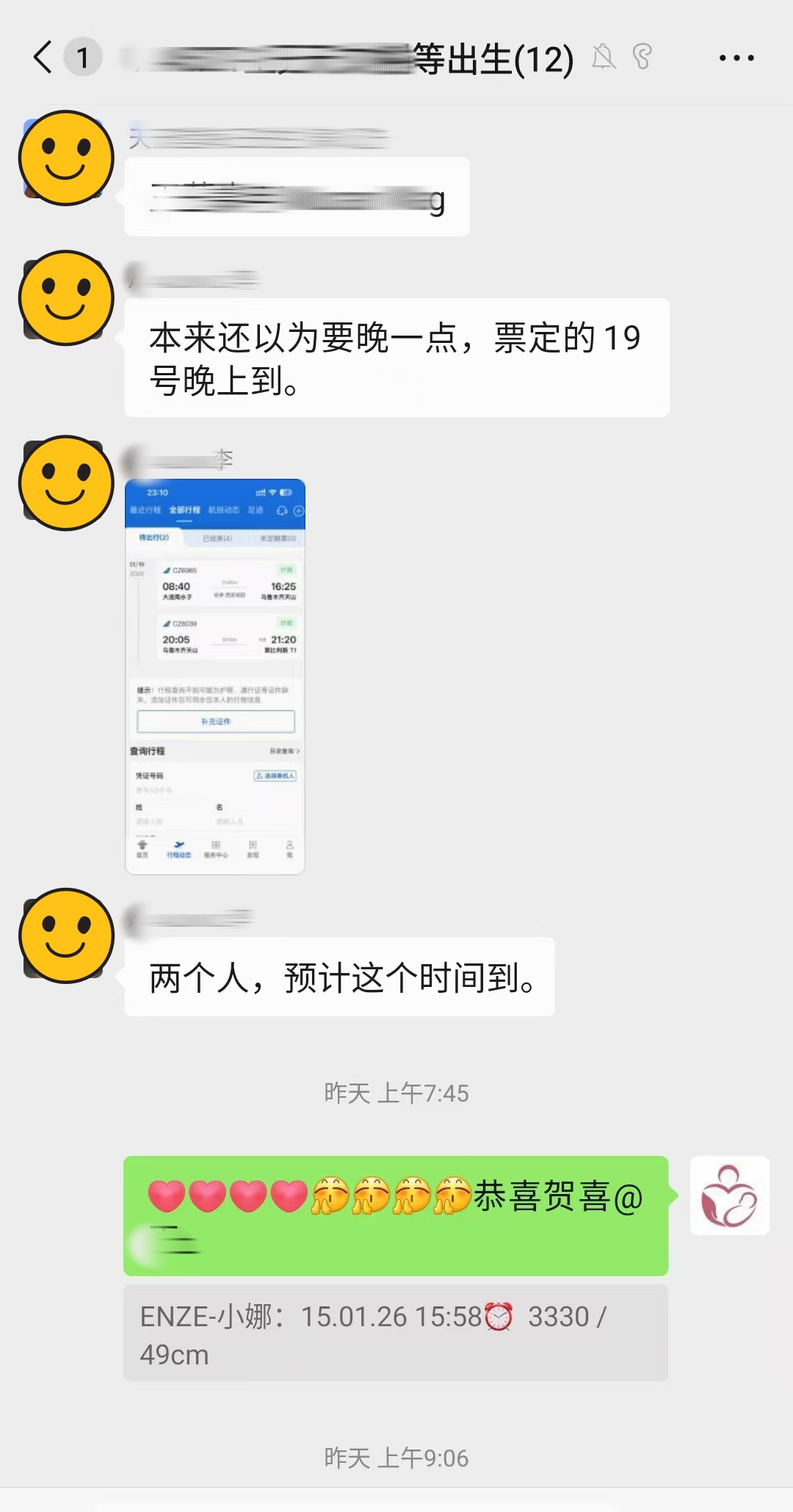Screen dimensions: 793x1512
Task: Tap the 我 profile icon in bottom nav
Action: click(290, 846)
